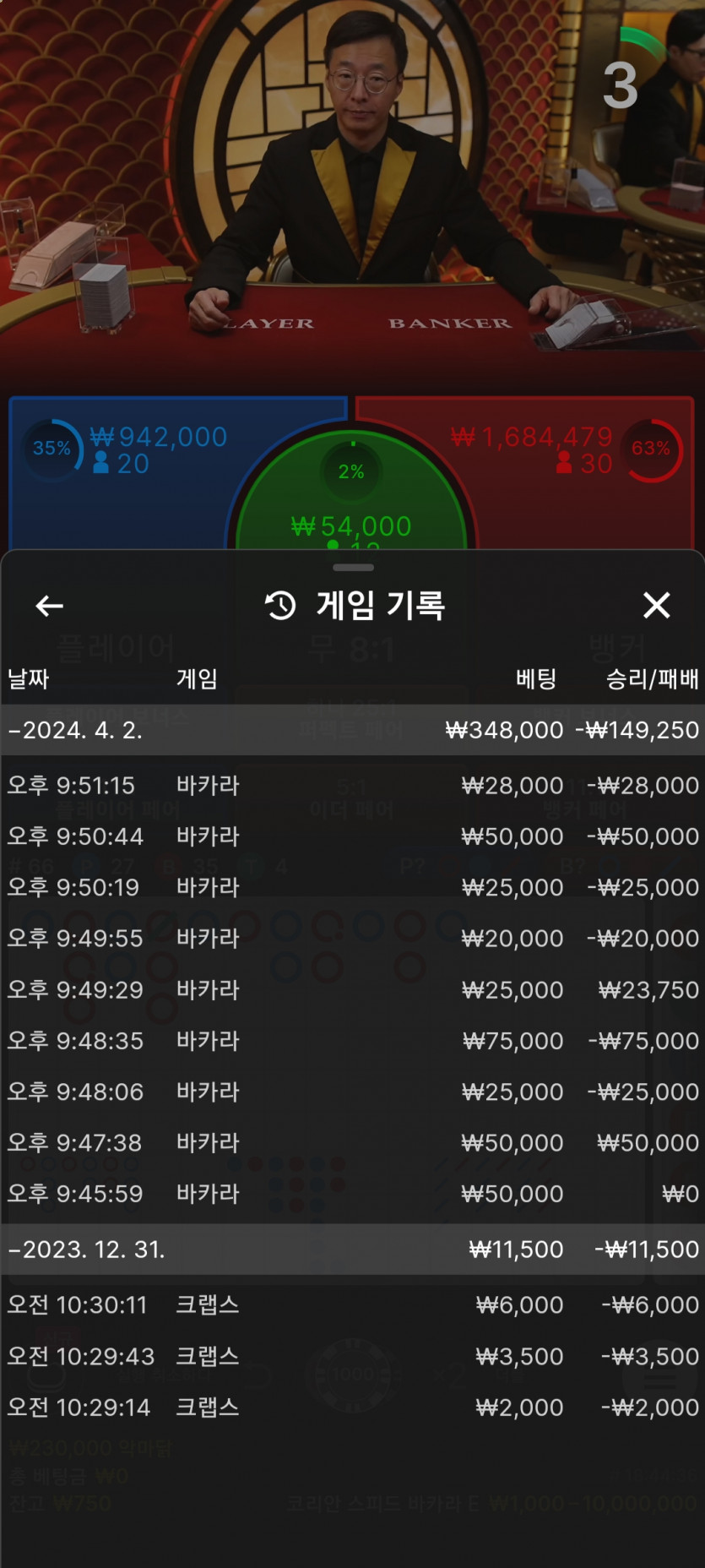Collapse the 2024. 4. 2. date group
This screenshot has height=1568, width=705.
(x=352, y=730)
